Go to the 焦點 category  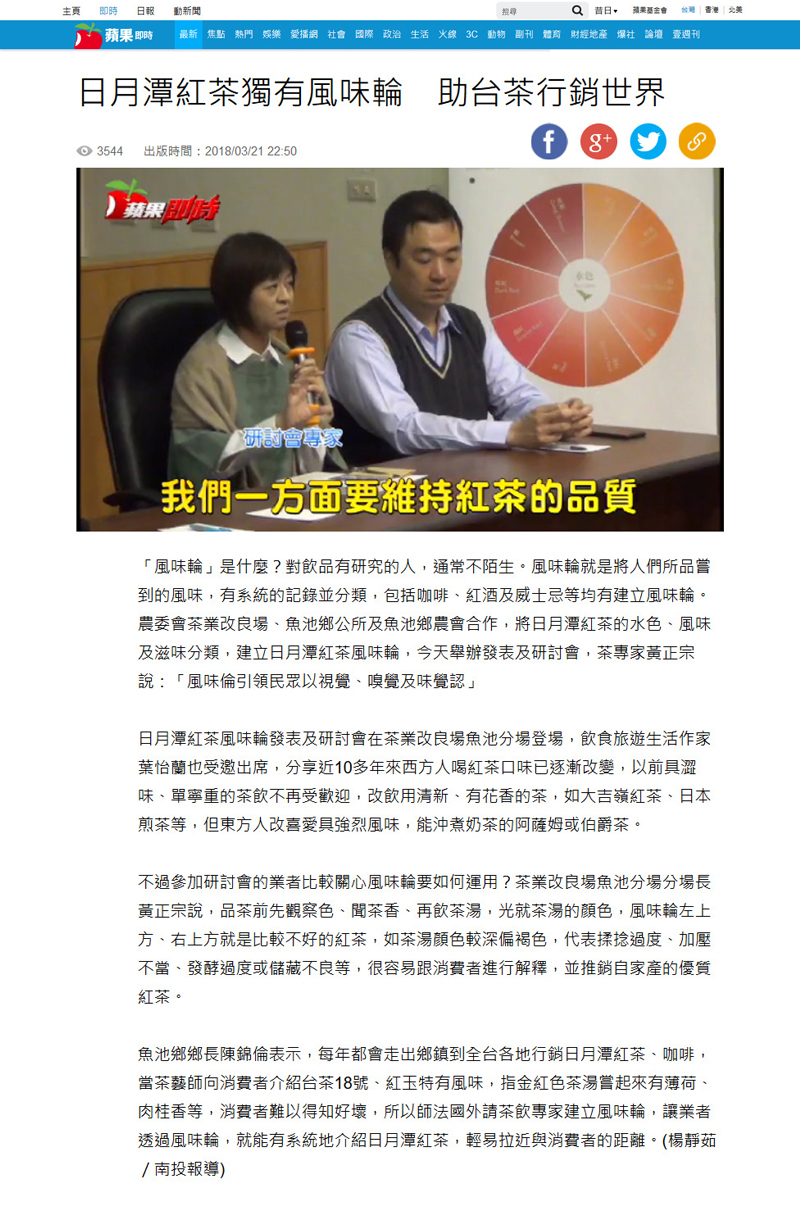(x=216, y=34)
